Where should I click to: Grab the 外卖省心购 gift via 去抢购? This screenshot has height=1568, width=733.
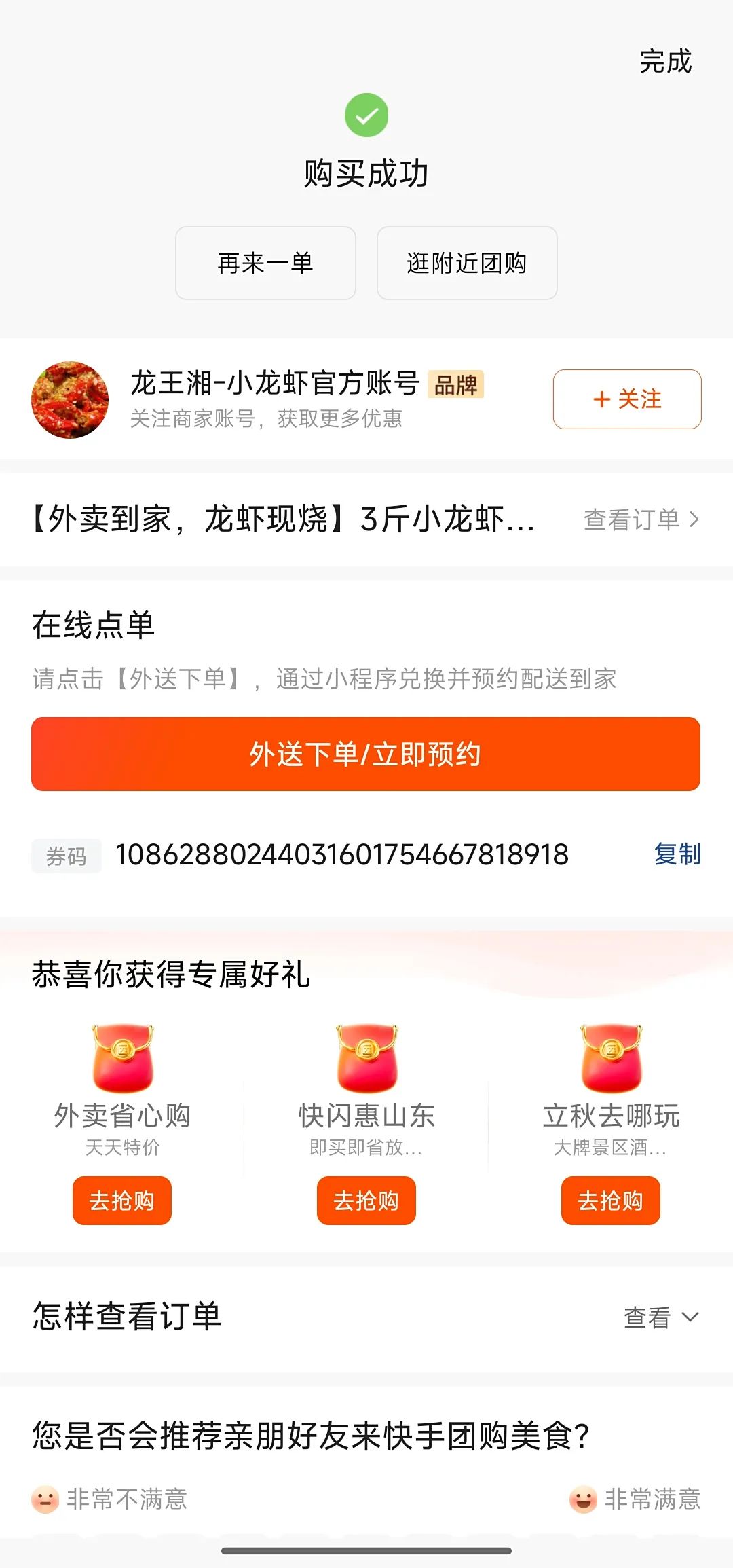[x=122, y=1201]
